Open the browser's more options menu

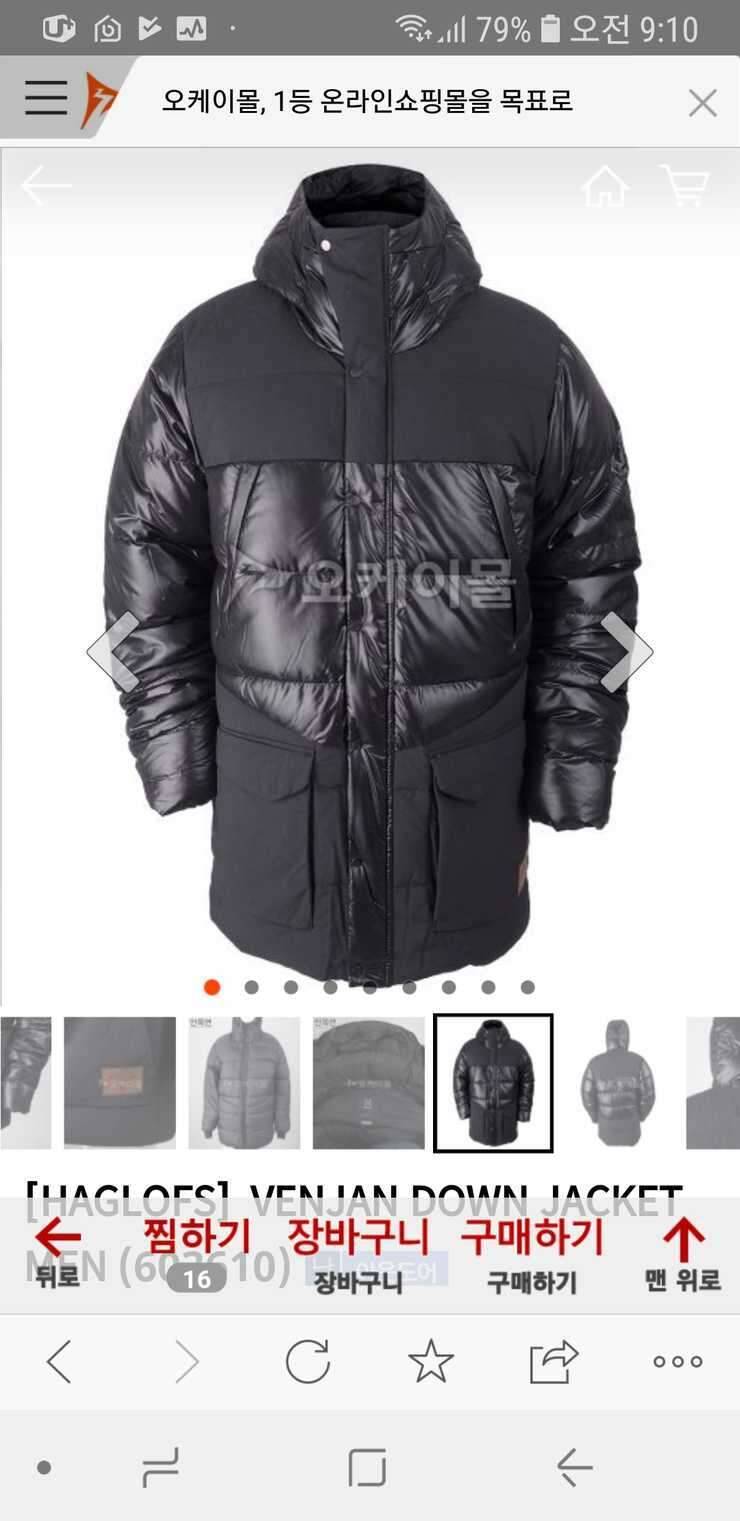pyautogui.click(x=678, y=1361)
